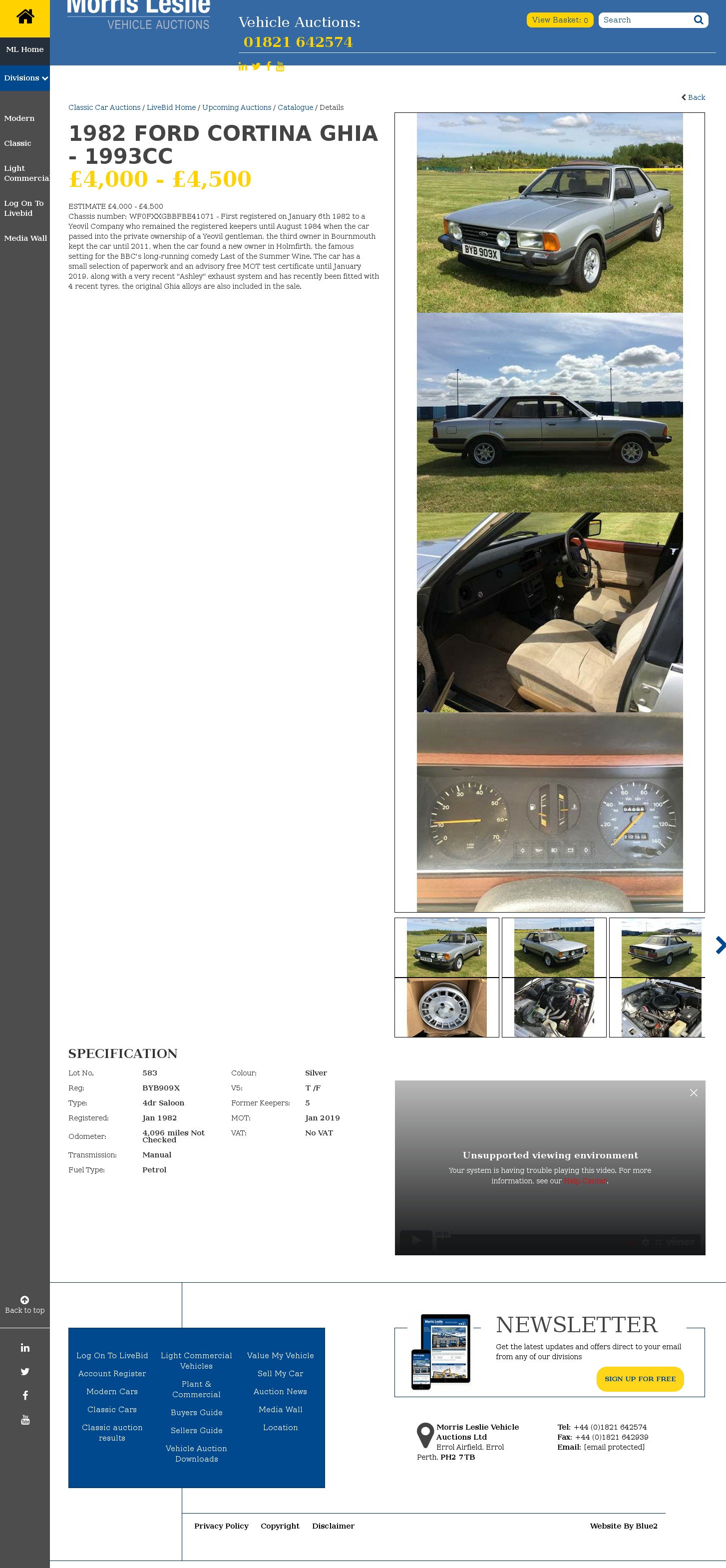Screen dimensions: 726x1568
Task: Tap Sign Up For Free newsletter button
Action: click(x=640, y=1379)
